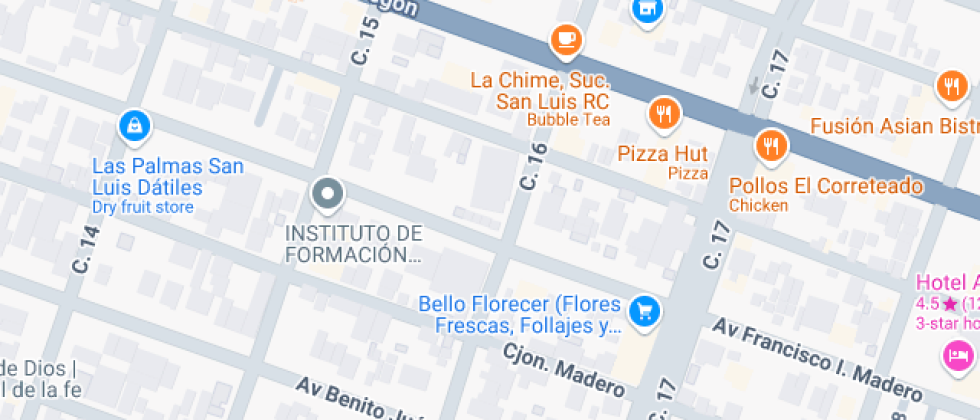Tap the La Chime bubble tea pin

(567, 41)
